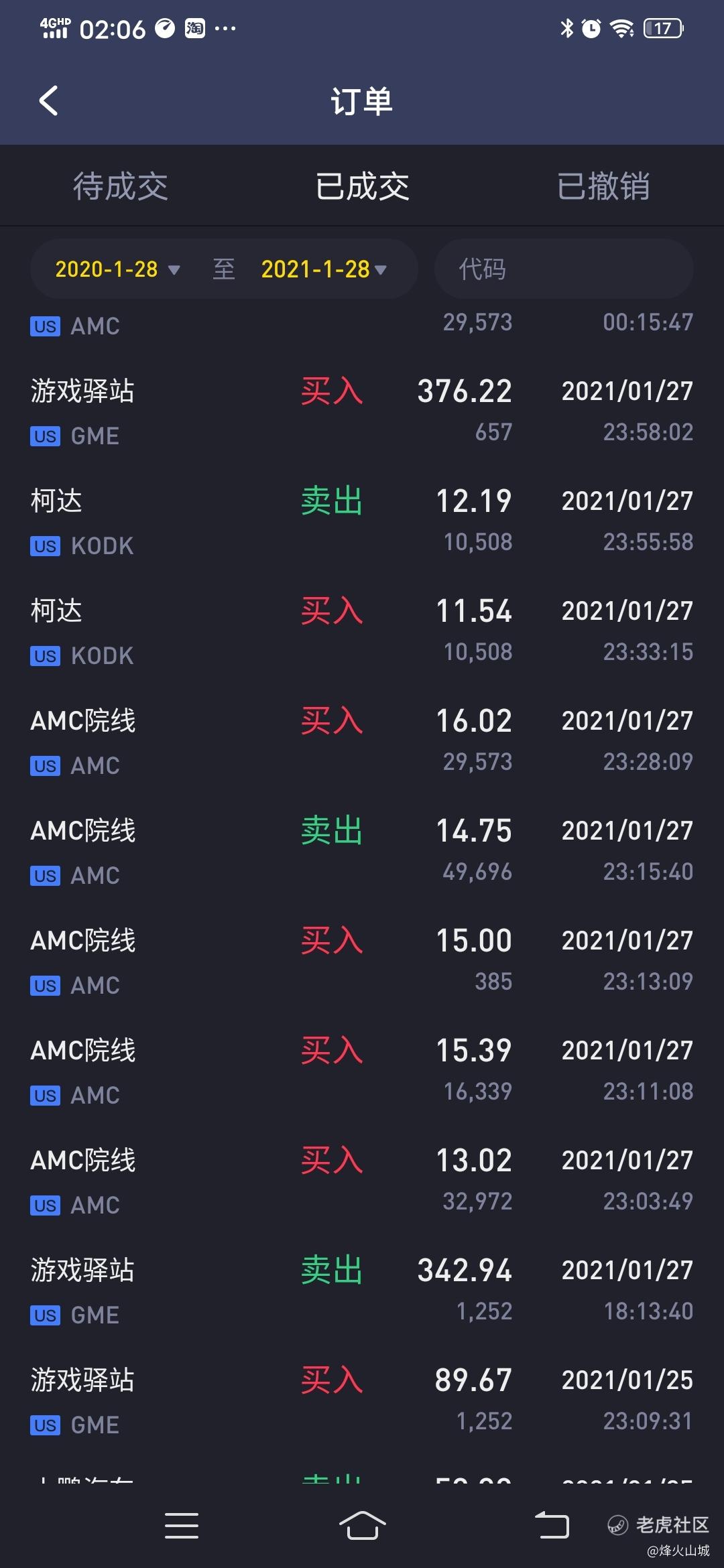The height and width of the screenshot is (1568, 724).
Task: Open the system recent apps menu
Action: [x=182, y=1526]
